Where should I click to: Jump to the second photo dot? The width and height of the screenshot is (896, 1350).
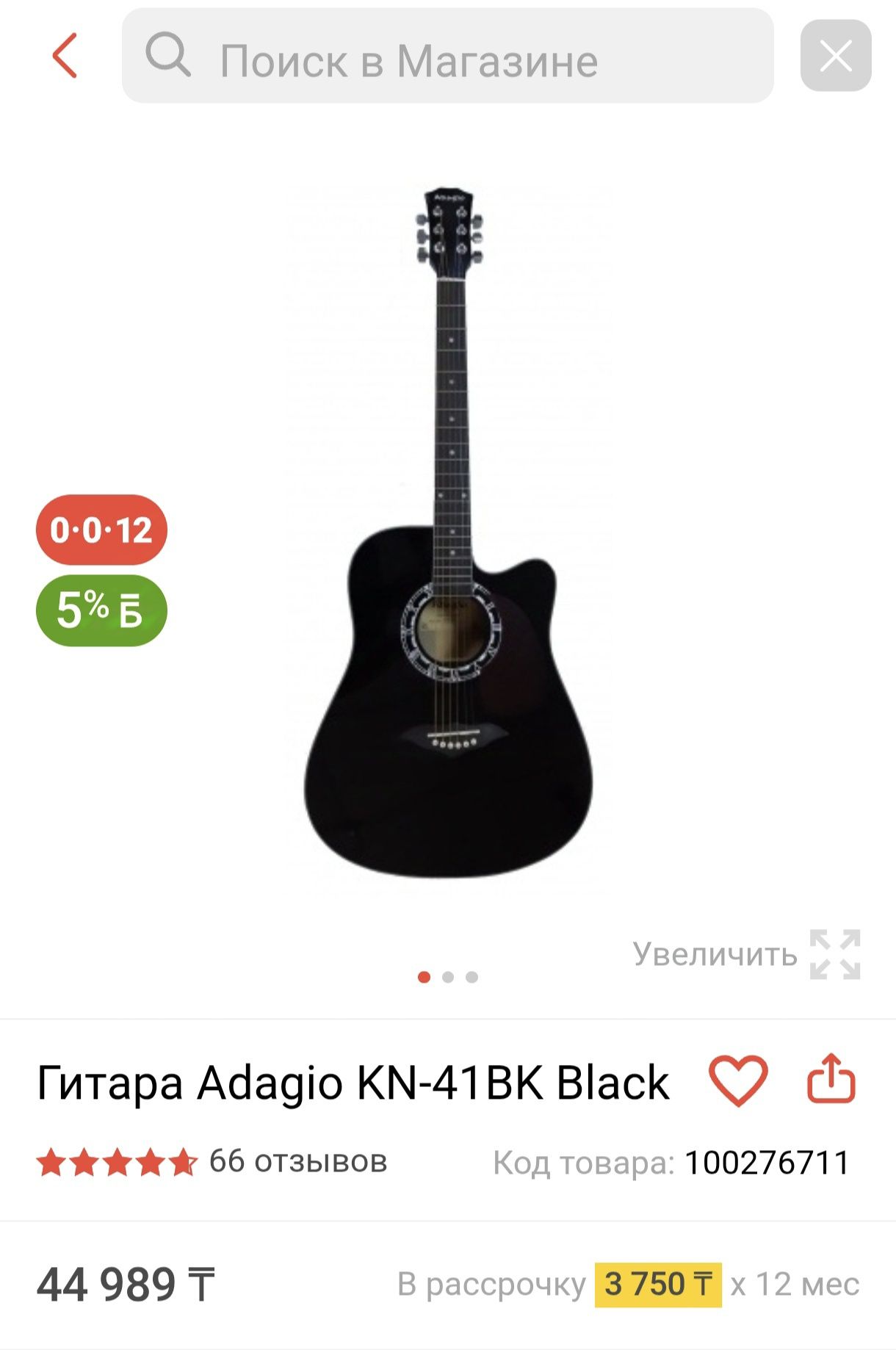point(448,977)
